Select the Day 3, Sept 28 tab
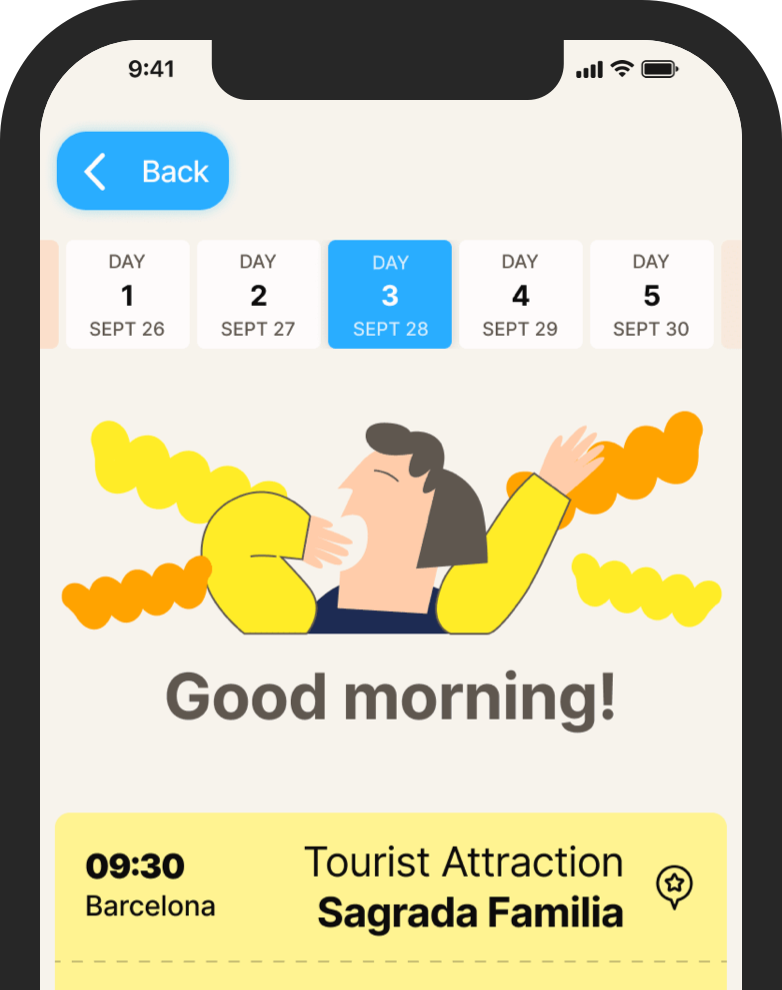 pyautogui.click(x=390, y=294)
